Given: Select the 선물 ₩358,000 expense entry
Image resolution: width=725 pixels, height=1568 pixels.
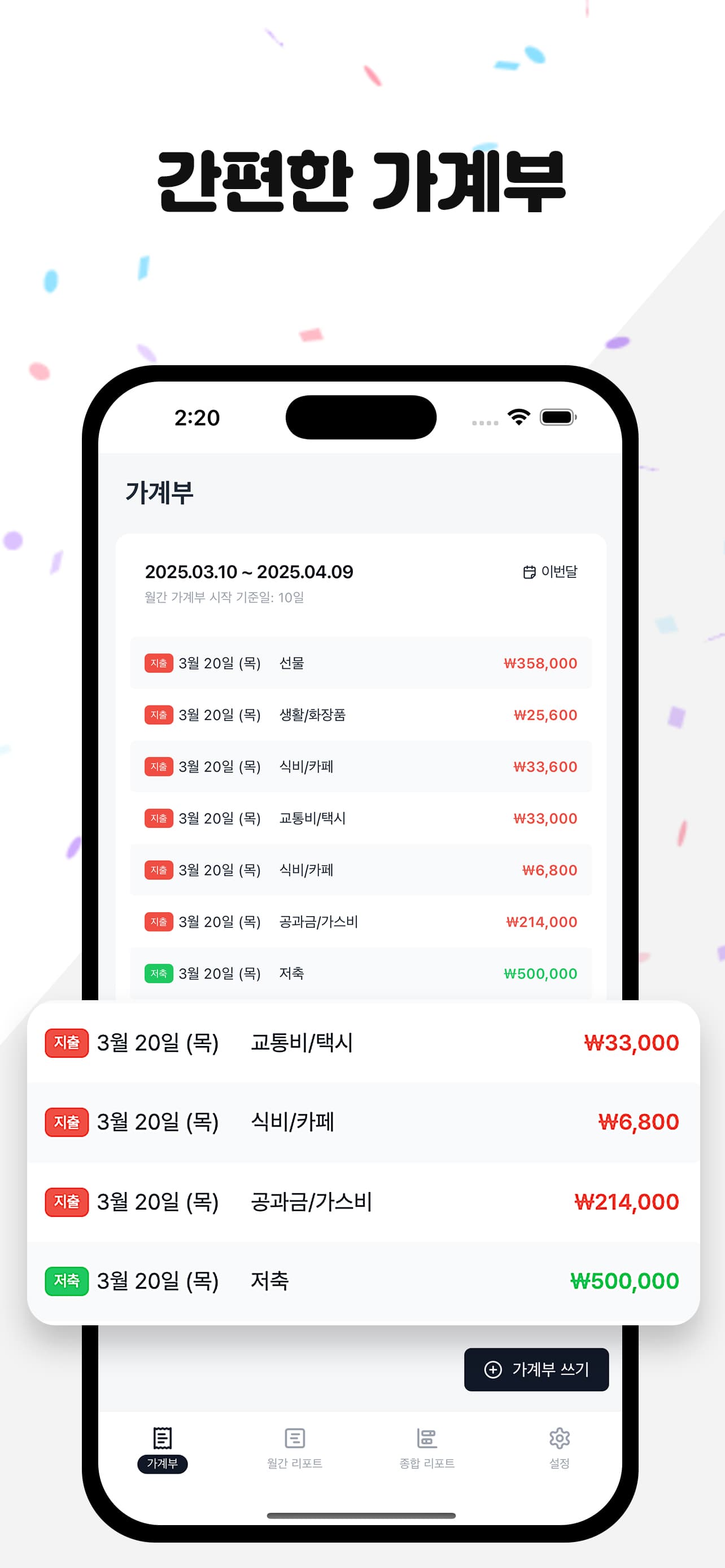Looking at the screenshot, I should (x=361, y=663).
